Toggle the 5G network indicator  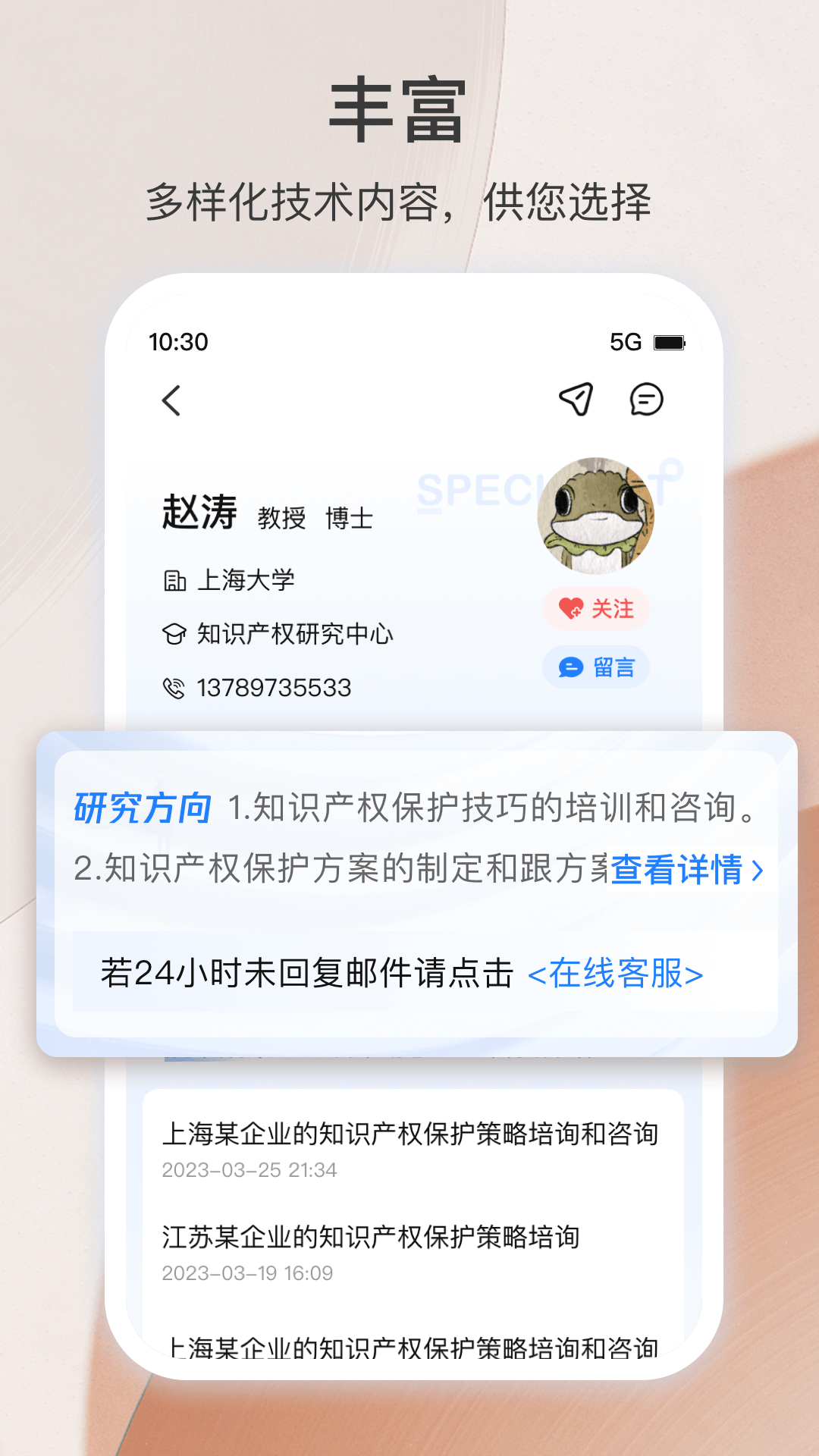[626, 342]
